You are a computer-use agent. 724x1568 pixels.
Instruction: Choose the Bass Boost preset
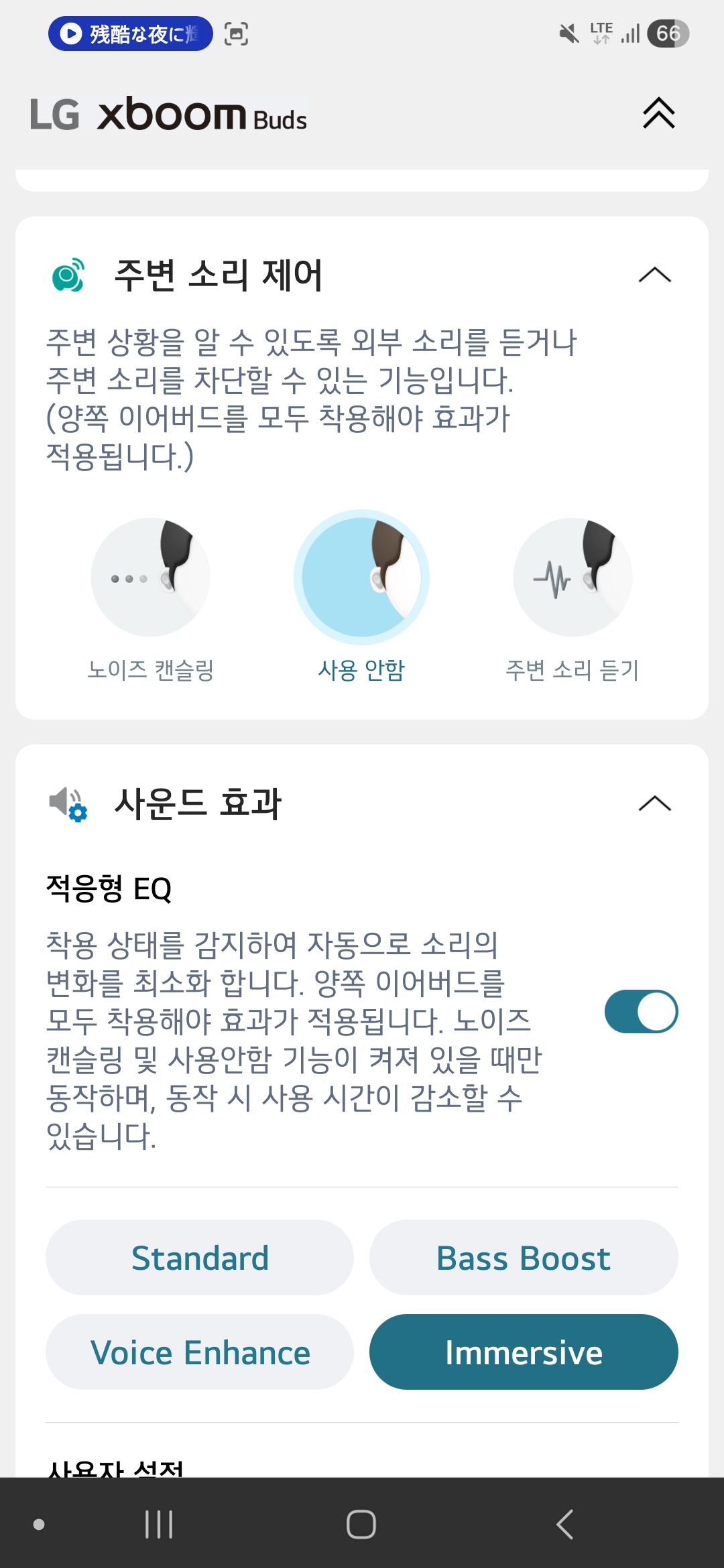click(x=524, y=1258)
